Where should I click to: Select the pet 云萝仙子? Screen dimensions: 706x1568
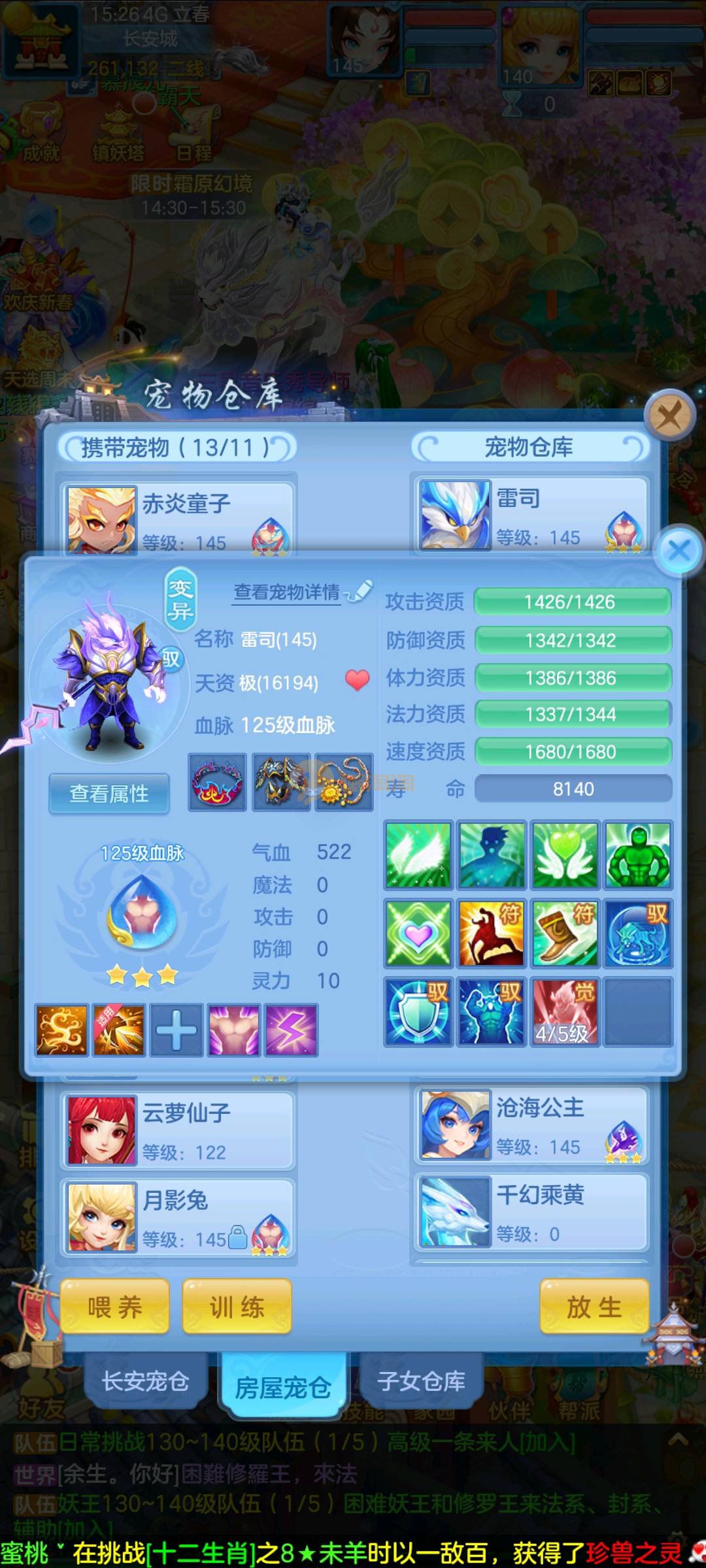click(x=178, y=1130)
